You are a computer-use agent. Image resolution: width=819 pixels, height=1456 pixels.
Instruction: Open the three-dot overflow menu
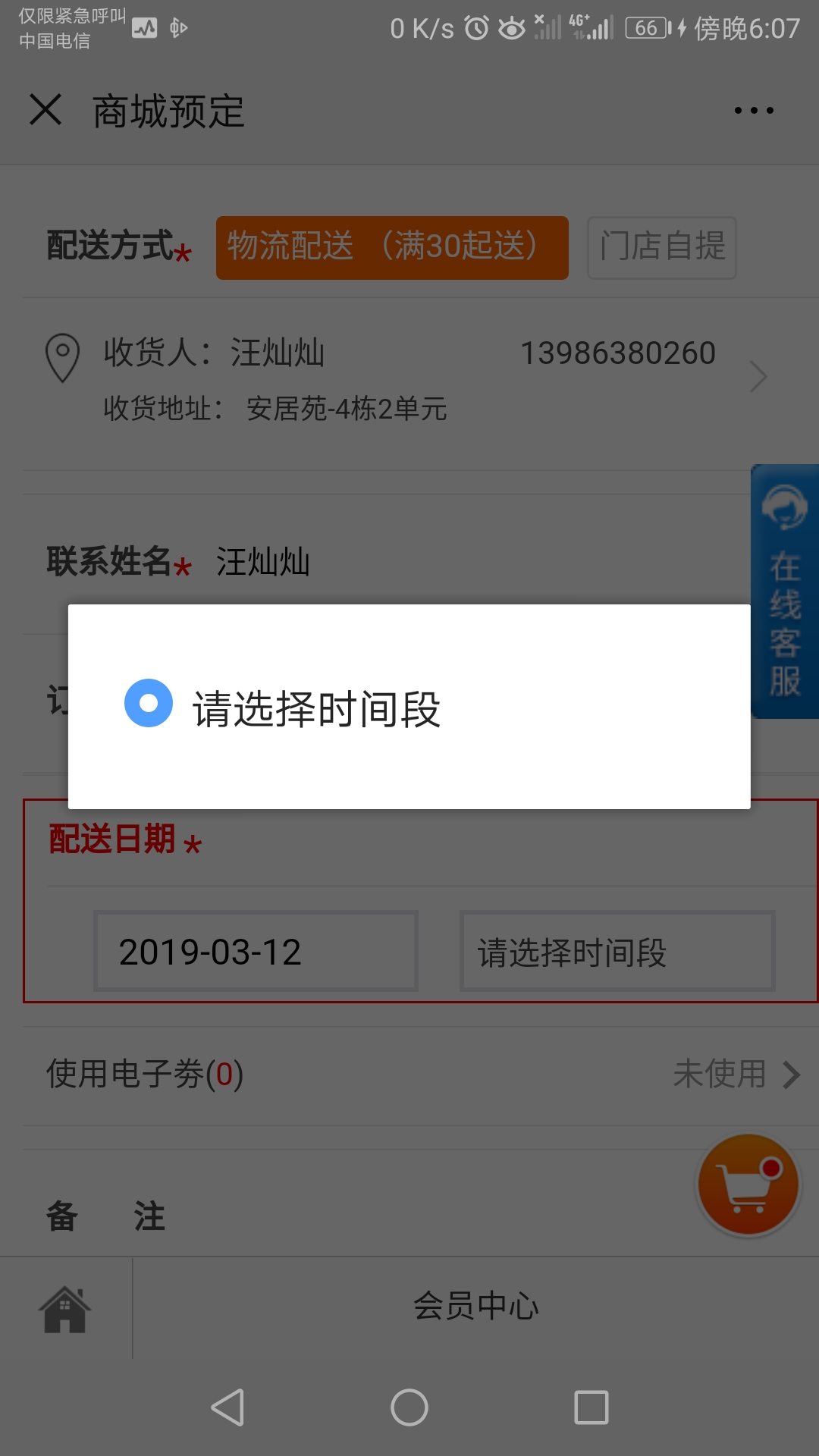754,111
